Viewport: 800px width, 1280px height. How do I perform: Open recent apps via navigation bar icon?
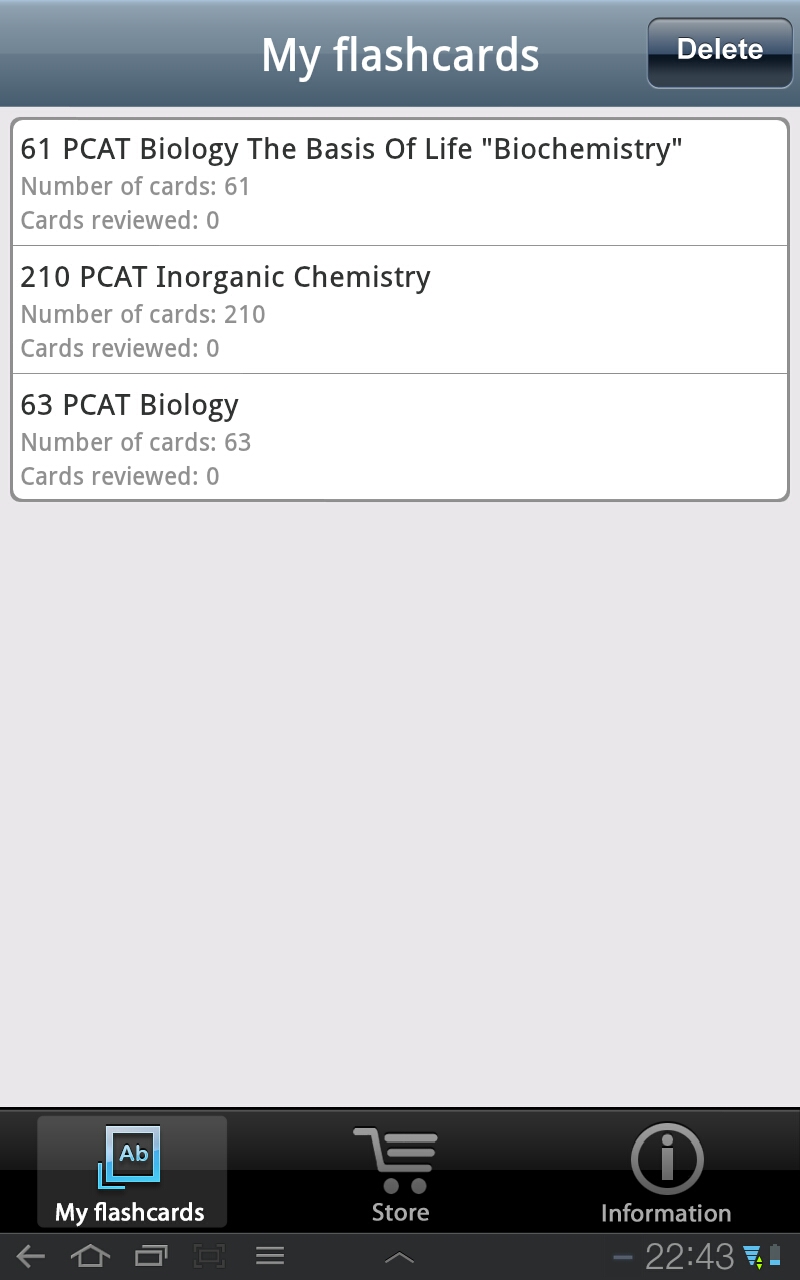click(150, 1256)
